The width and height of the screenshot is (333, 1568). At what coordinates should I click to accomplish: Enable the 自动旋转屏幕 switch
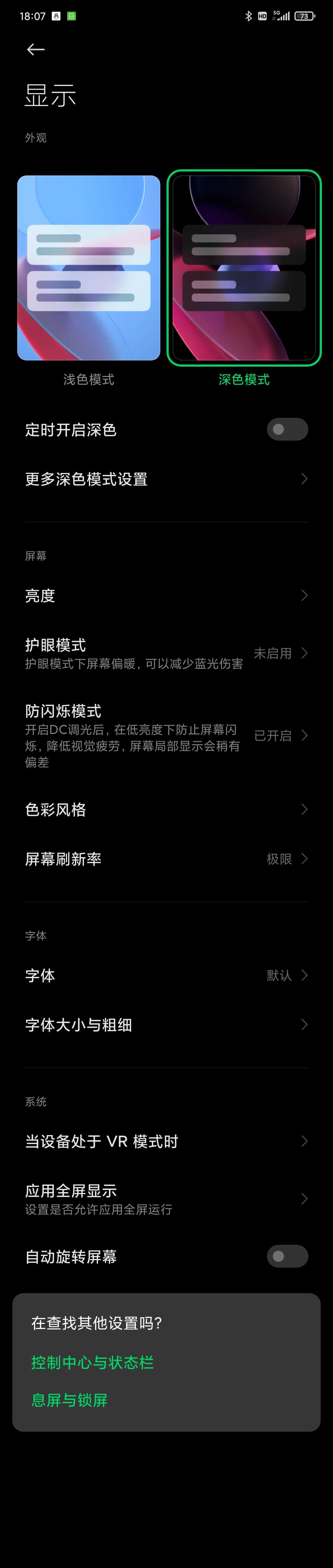point(287,1256)
